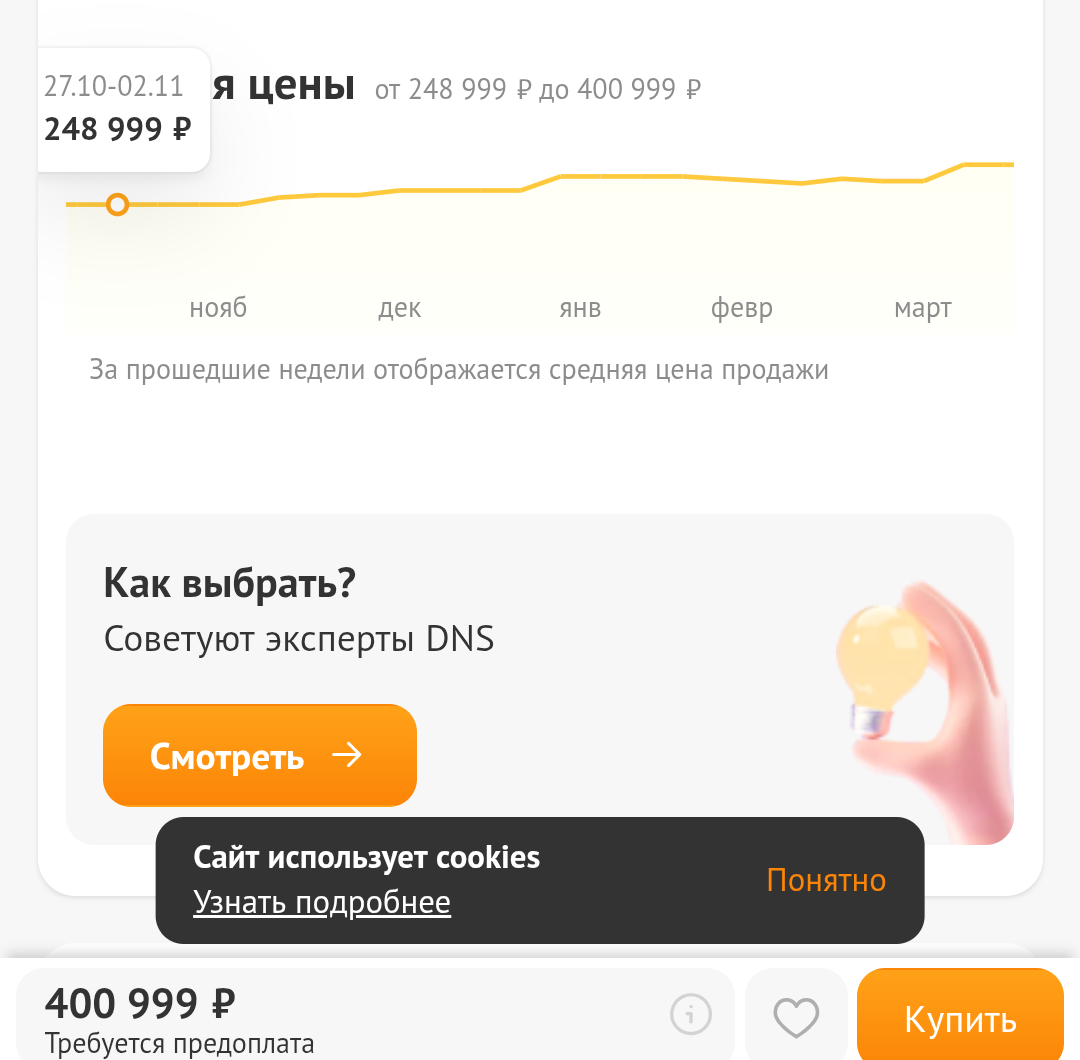This screenshot has height=1060, width=1080.
Task: Buy the product with the Купить button
Action: (x=960, y=1018)
